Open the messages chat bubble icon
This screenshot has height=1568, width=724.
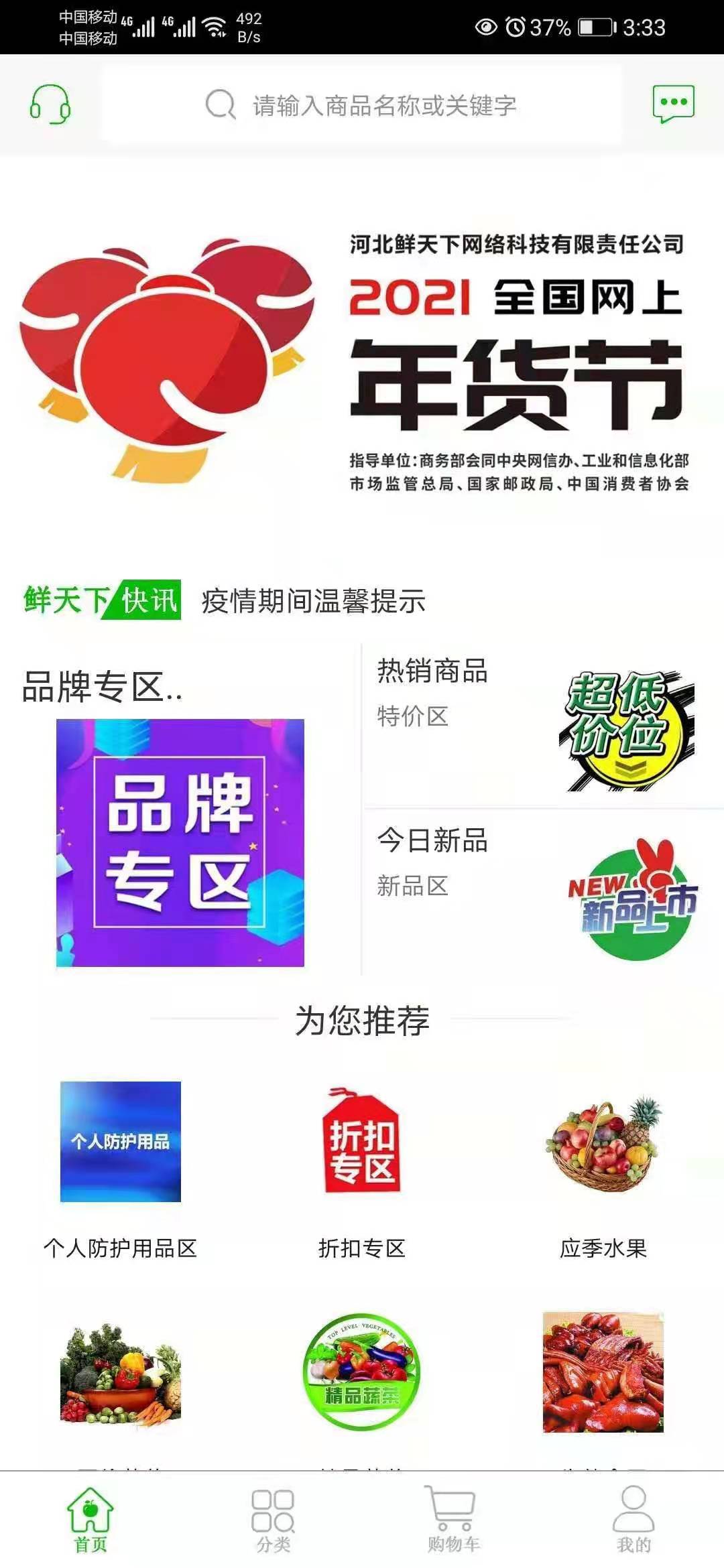(x=673, y=104)
